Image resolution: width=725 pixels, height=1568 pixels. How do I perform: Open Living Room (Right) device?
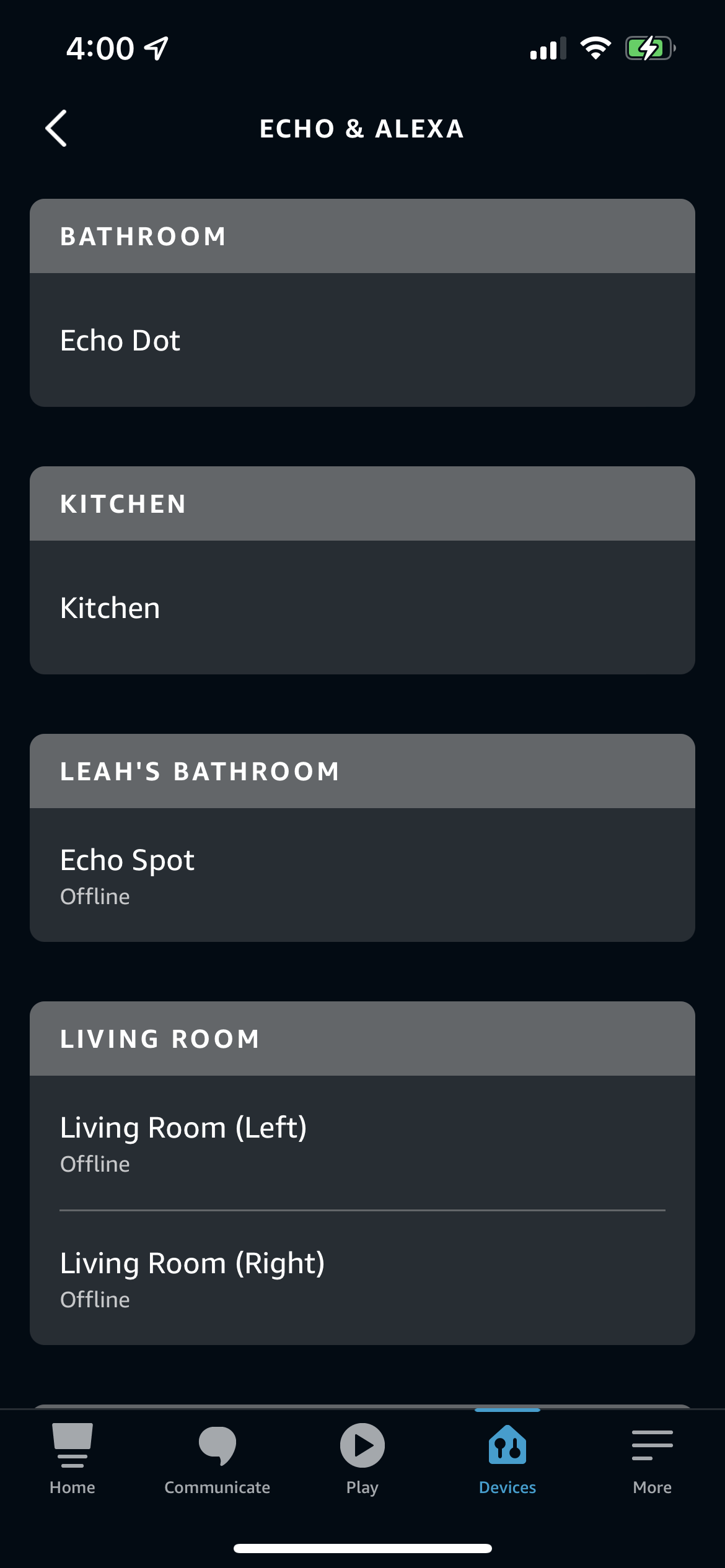point(362,1278)
